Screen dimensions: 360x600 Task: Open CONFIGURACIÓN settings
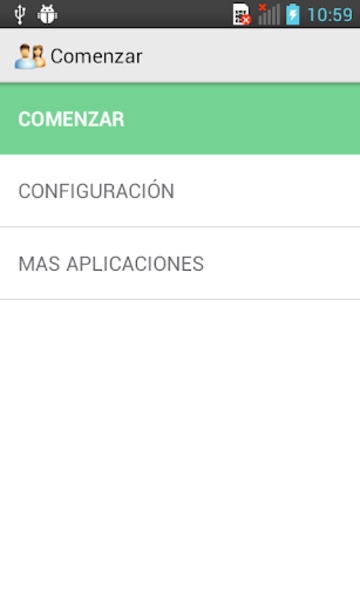180,191
